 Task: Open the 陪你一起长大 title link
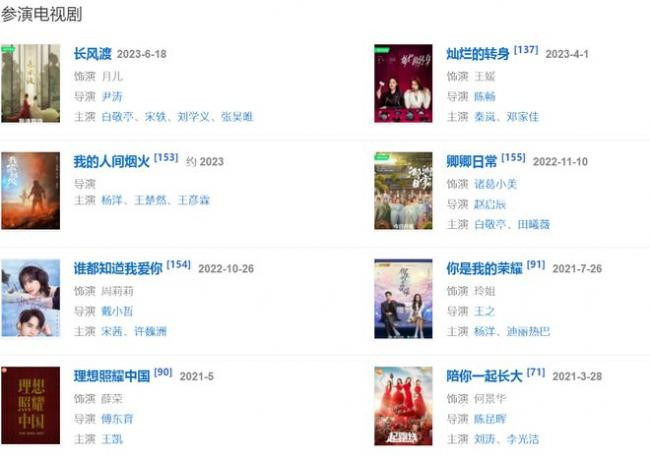484,376
